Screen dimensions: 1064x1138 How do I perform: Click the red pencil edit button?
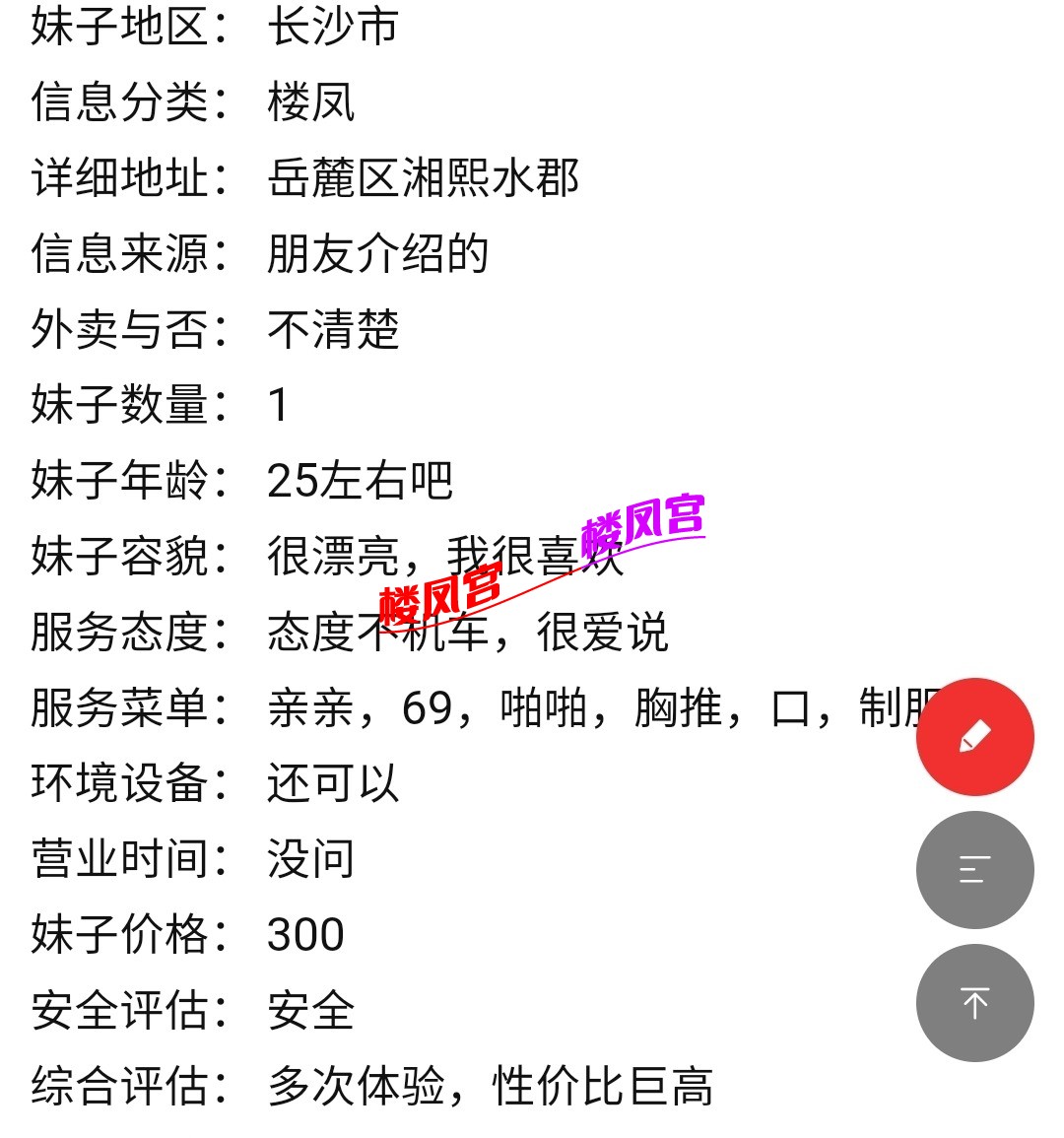tap(974, 737)
